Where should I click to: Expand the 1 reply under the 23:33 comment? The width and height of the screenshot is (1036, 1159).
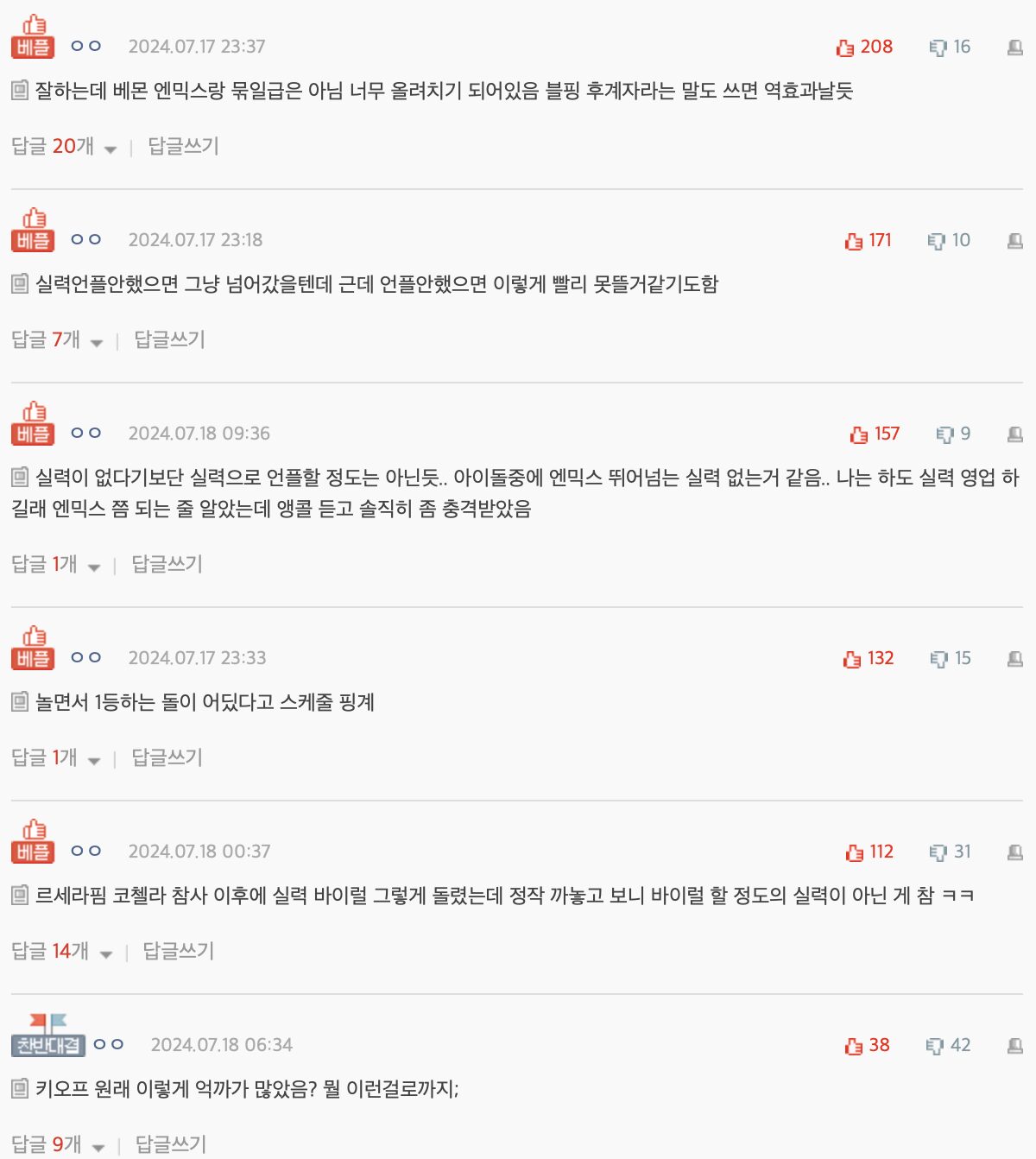coord(55,758)
